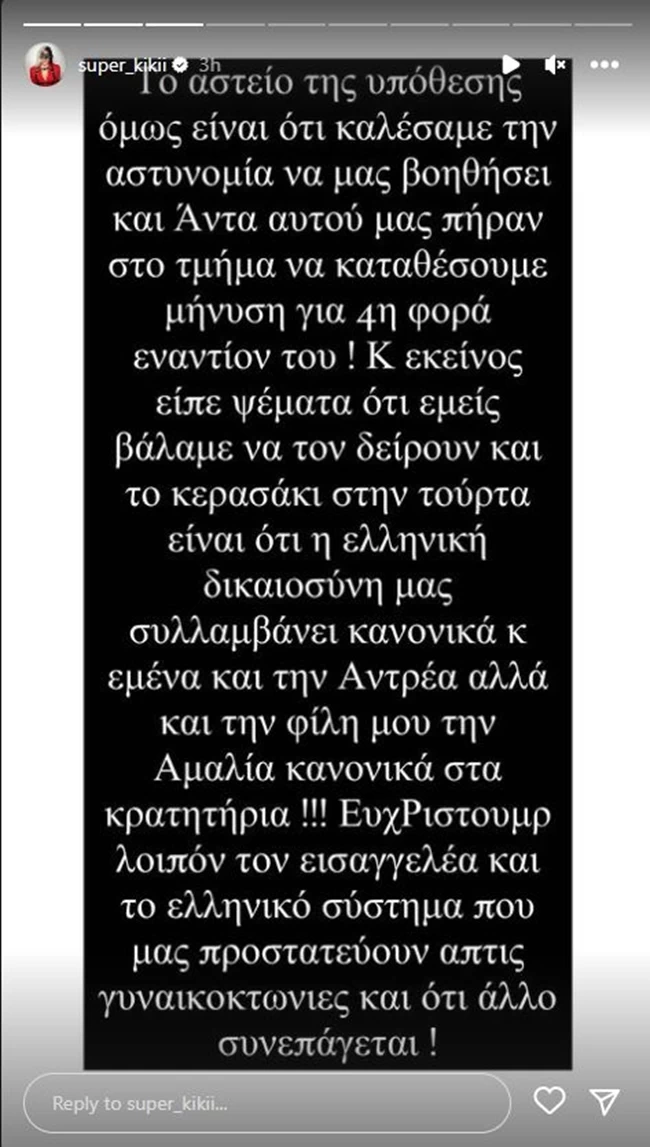Open the super_kikii username link

118,65
